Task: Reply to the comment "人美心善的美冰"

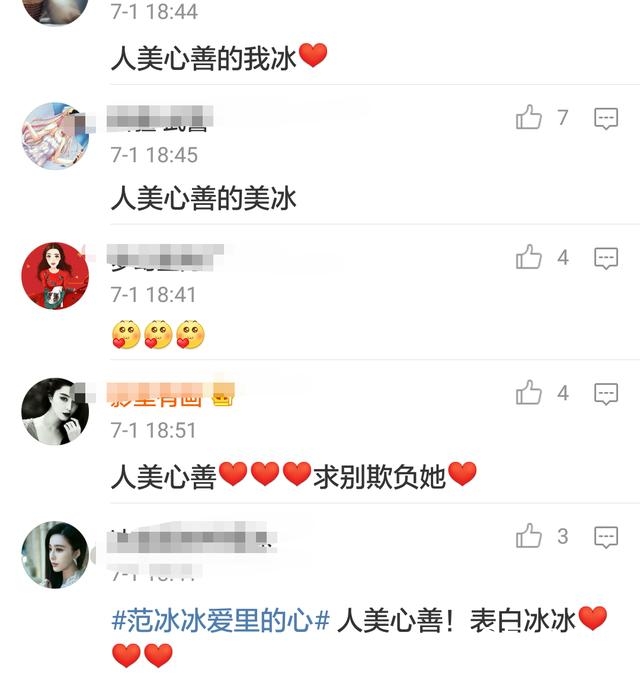Action: click(606, 119)
